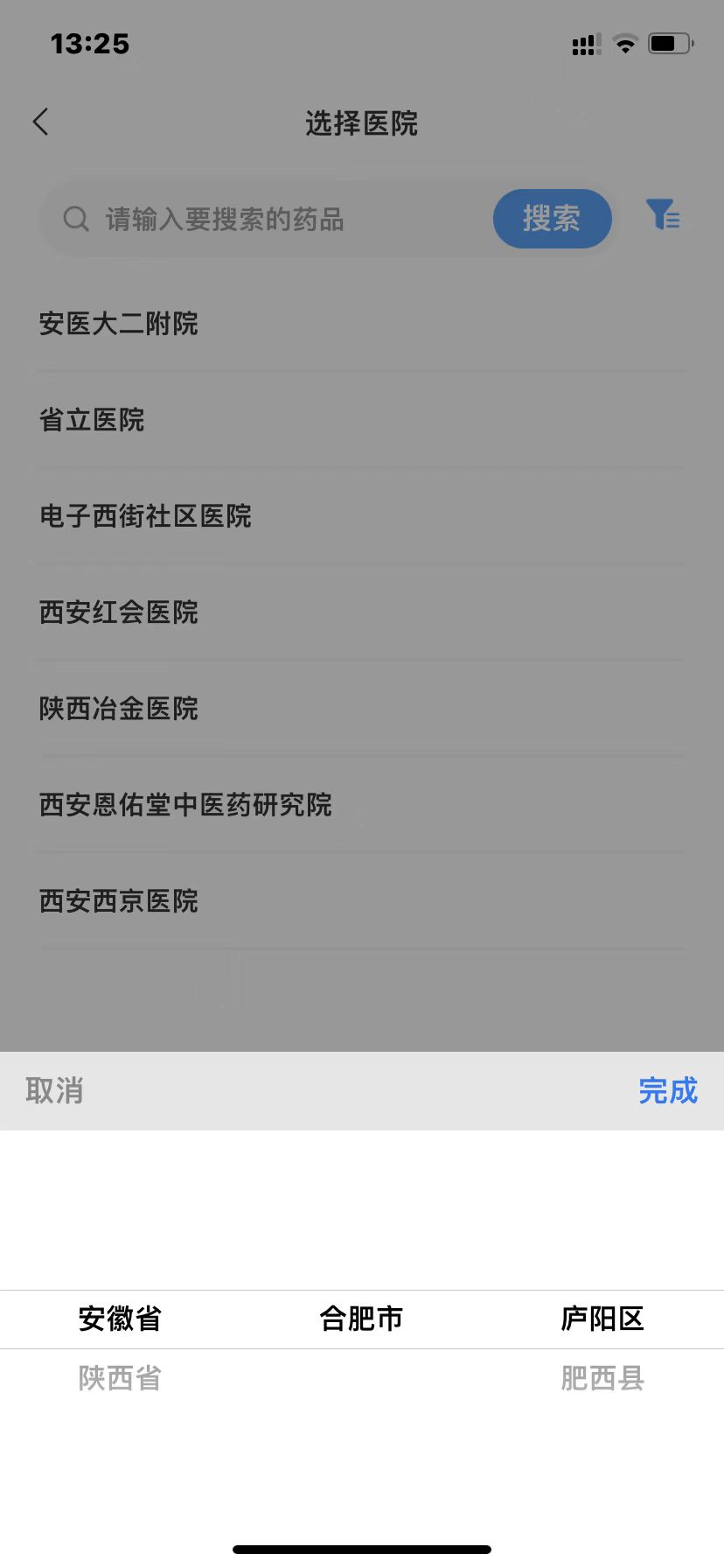The width and height of the screenshot is (724, 1568).
Task: Open the filter icon beside 搜索
Action: pos(662,215)
